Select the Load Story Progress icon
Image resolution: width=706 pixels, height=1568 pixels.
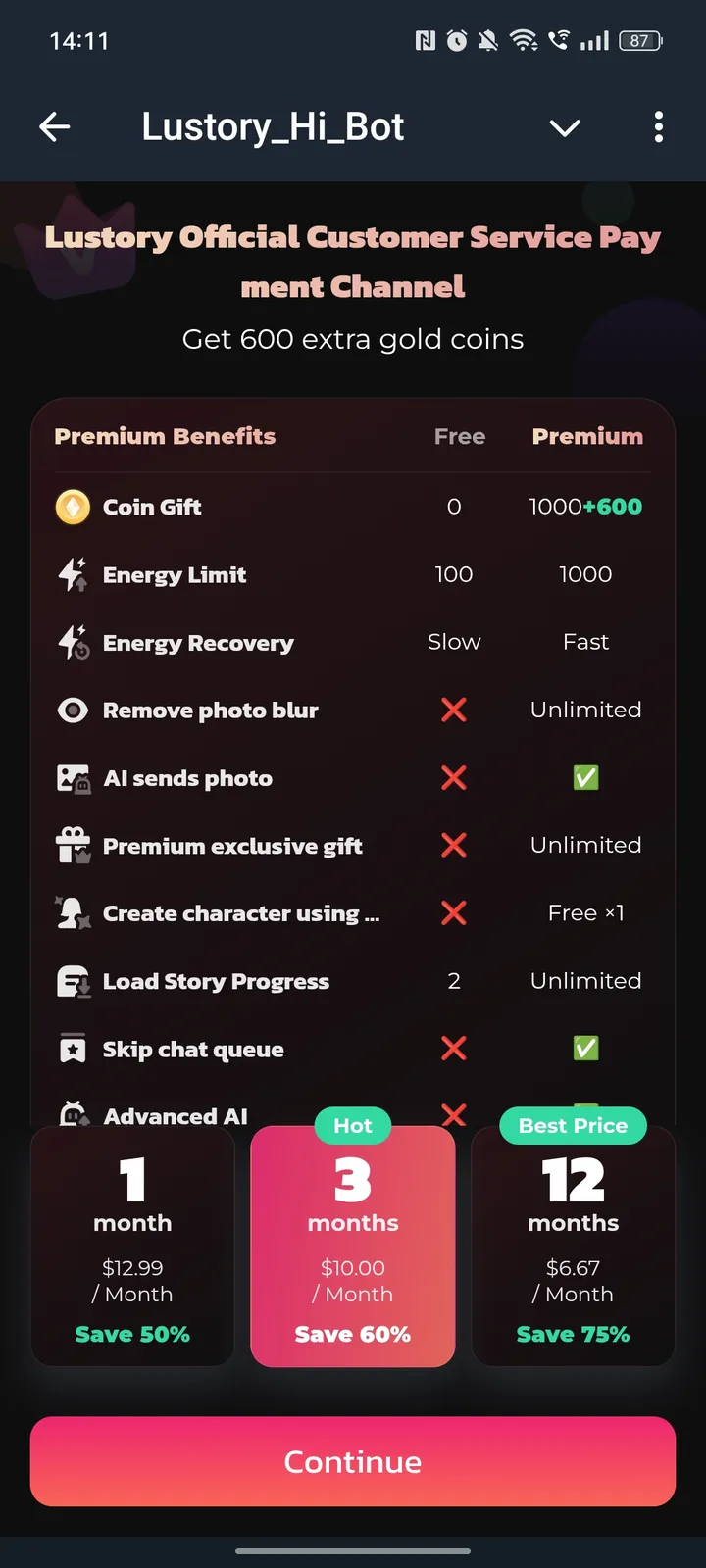[73, 980]
